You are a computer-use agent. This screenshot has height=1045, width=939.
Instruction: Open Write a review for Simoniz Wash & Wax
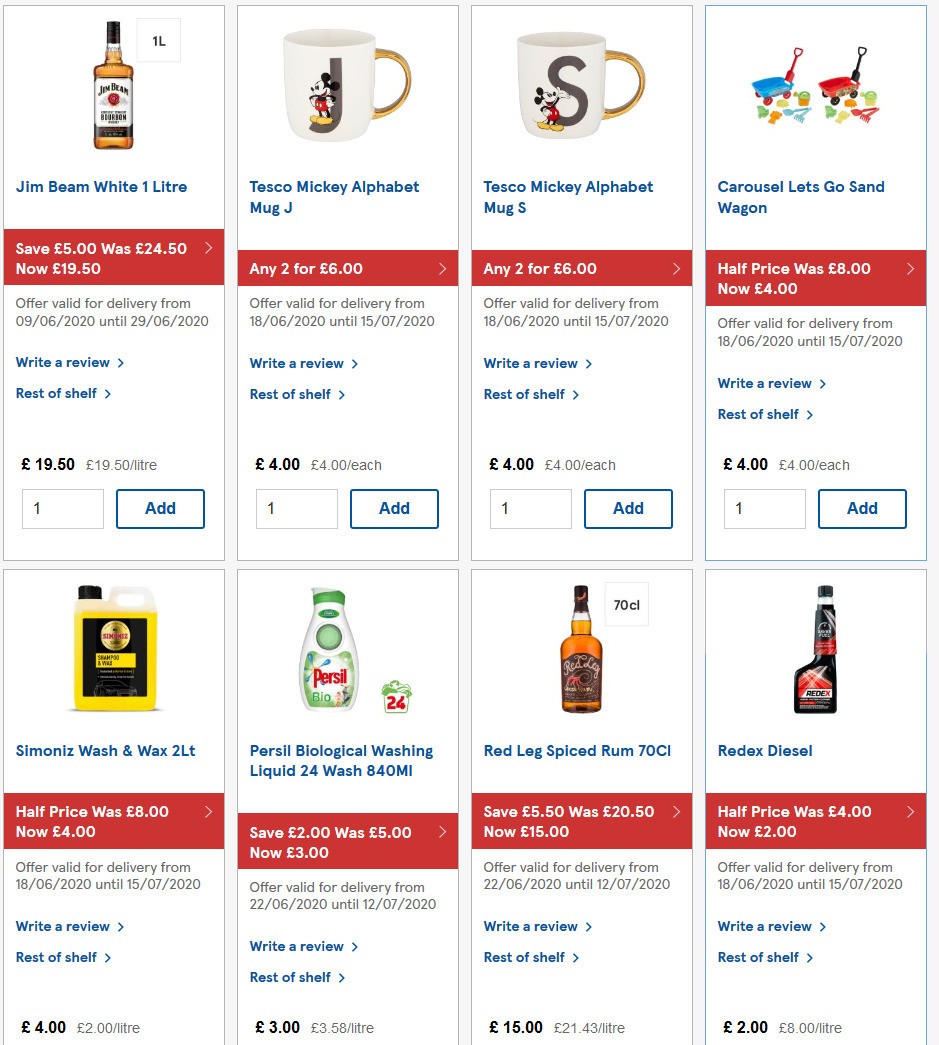[x=63, y=926]
